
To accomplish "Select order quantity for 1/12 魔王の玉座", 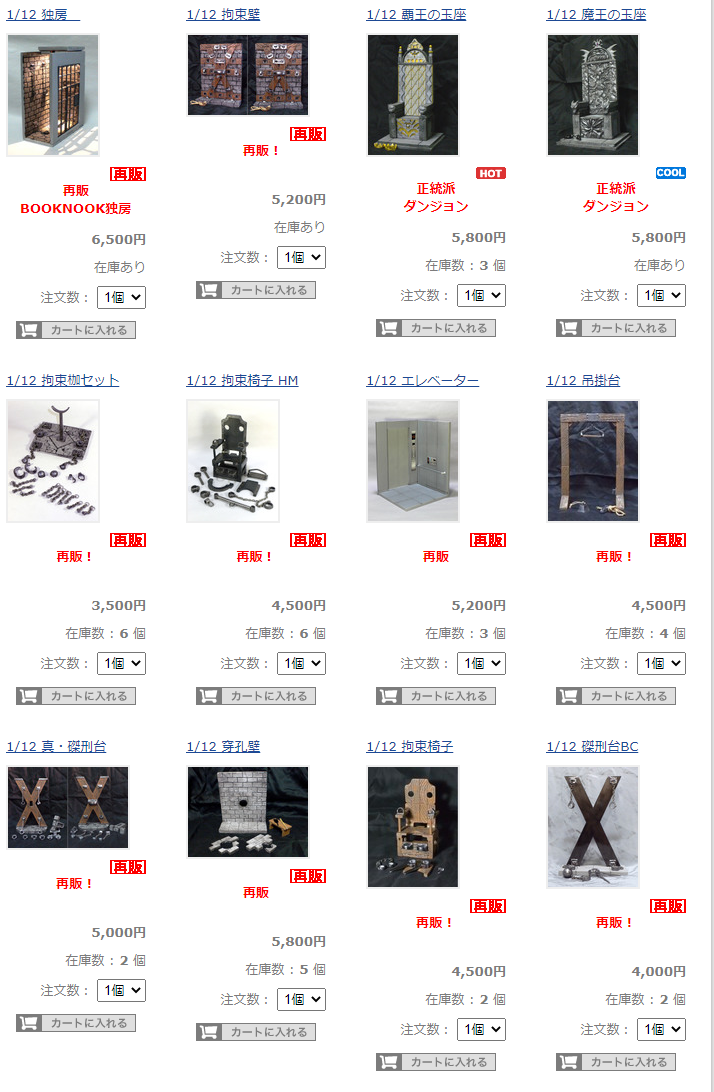I will click(661, 295).
